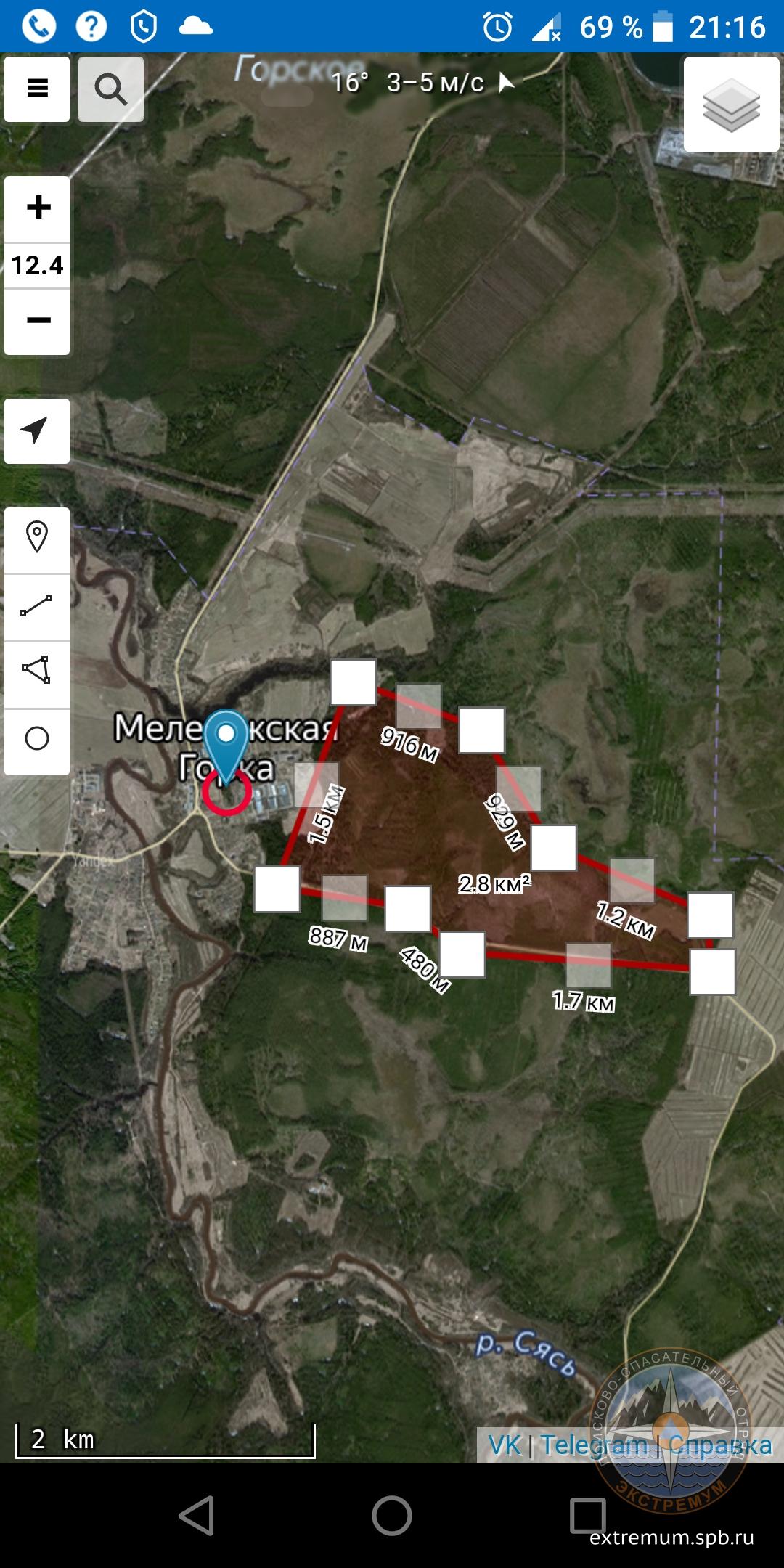Open the map search
The height and width of the screenshot is (1568, 784).
click(x=110, y=89)
